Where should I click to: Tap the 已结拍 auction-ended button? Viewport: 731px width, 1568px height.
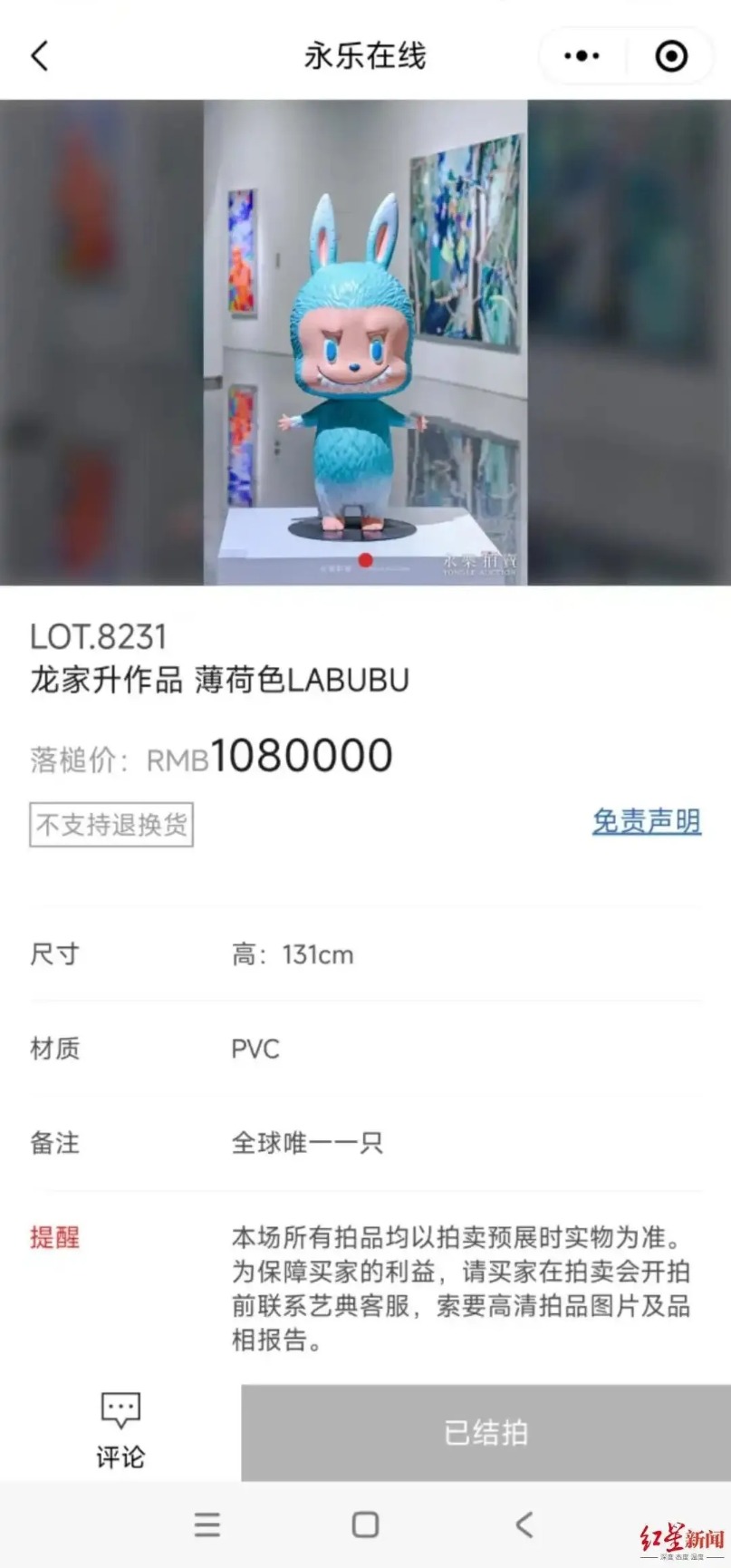coord(486,1432)
